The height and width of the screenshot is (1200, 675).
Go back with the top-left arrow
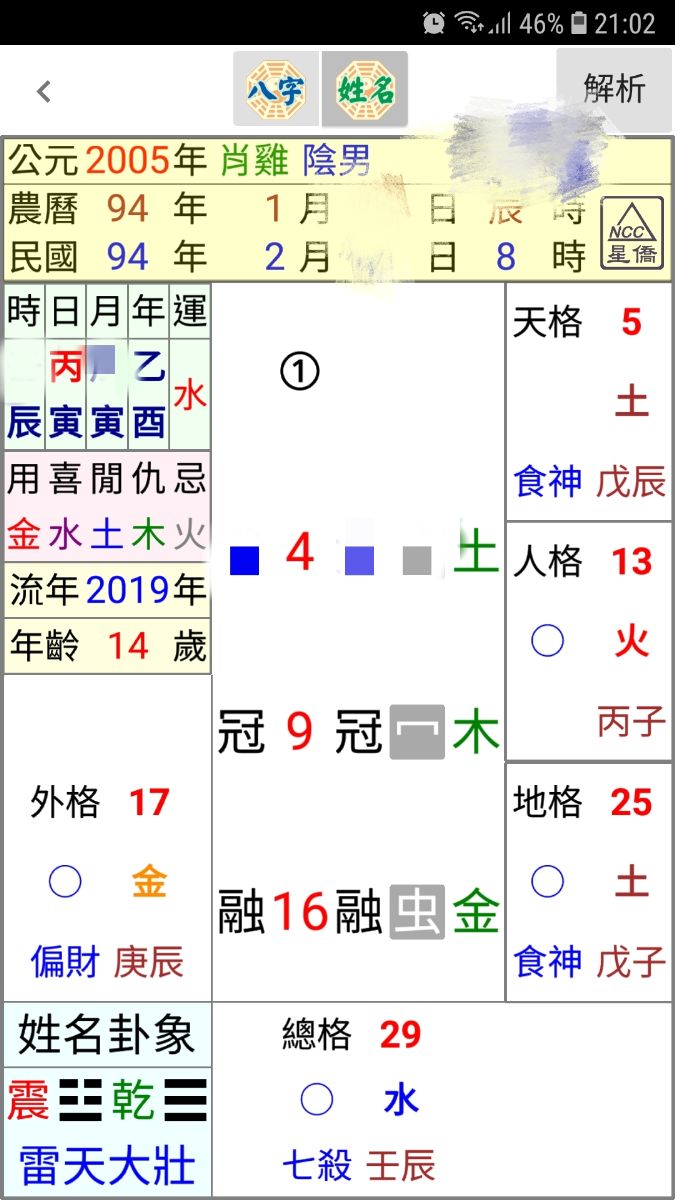pos(43,91)
